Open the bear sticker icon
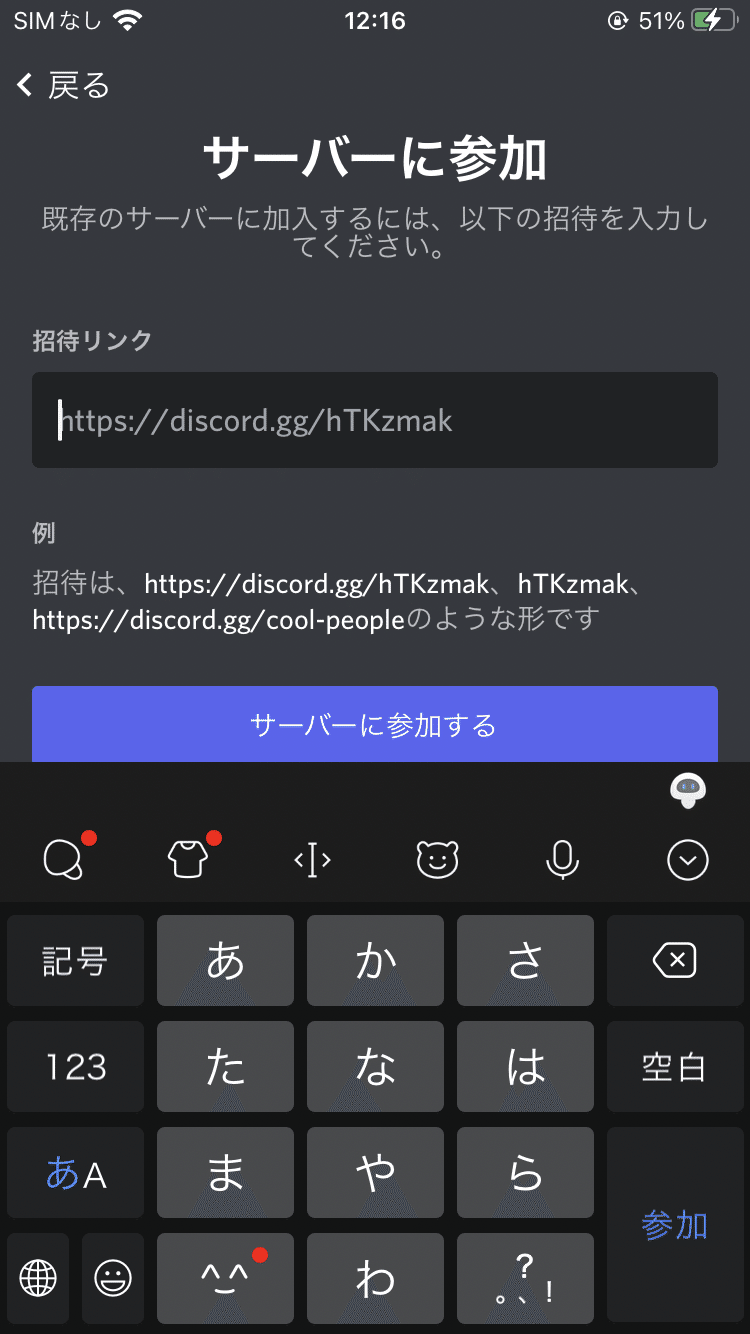Image resolution: width=750 pixels, height=1334 pixels. click(x=437, y=859)
